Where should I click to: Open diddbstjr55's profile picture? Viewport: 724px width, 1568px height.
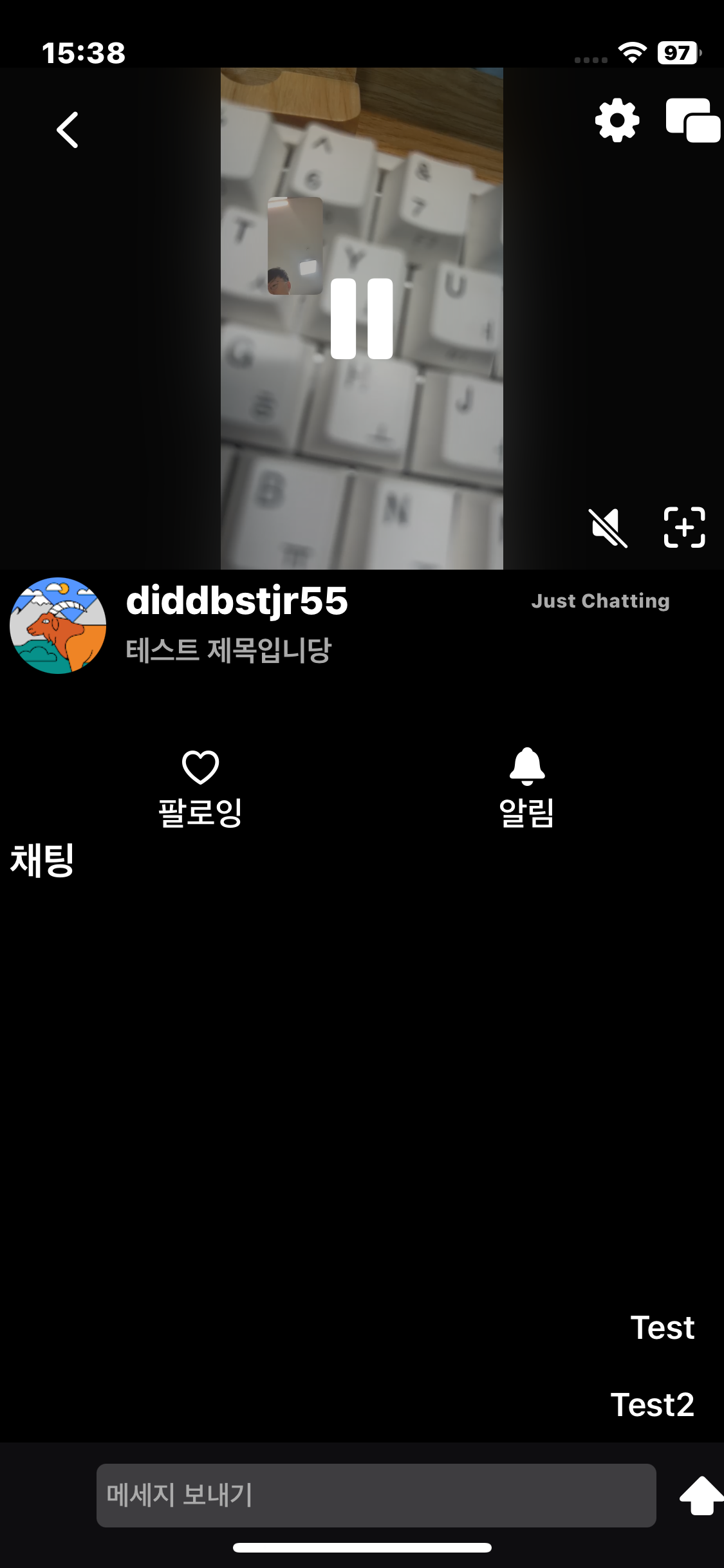(x=58, y=625)
